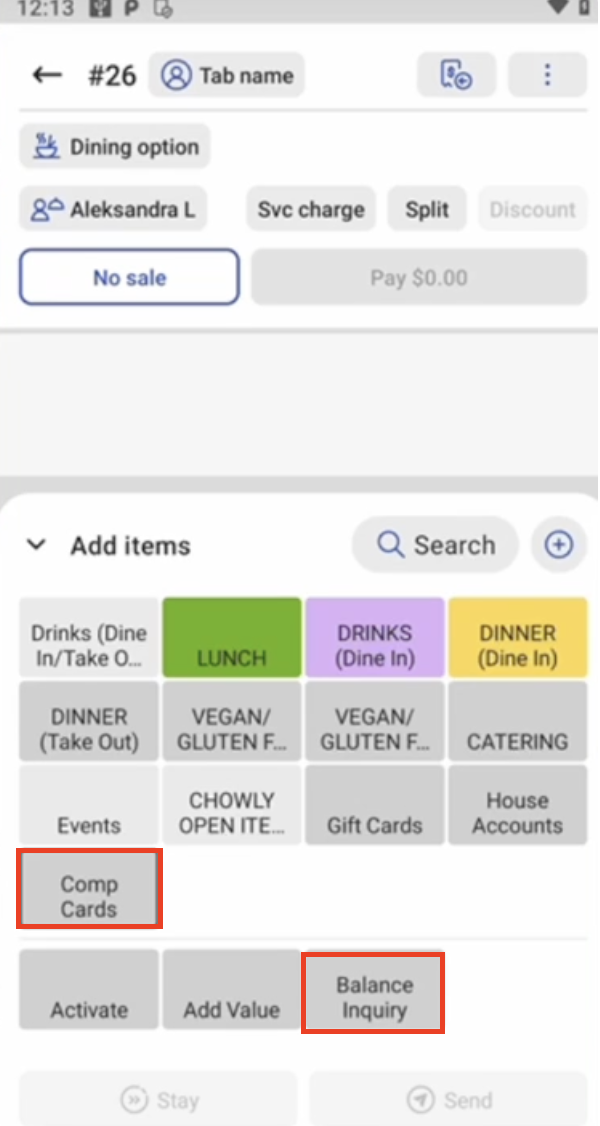Tap the plus circle icon beside Search
Image resolution: width=600 pixels, height=1126 pixels.
(x=558, y=545)
